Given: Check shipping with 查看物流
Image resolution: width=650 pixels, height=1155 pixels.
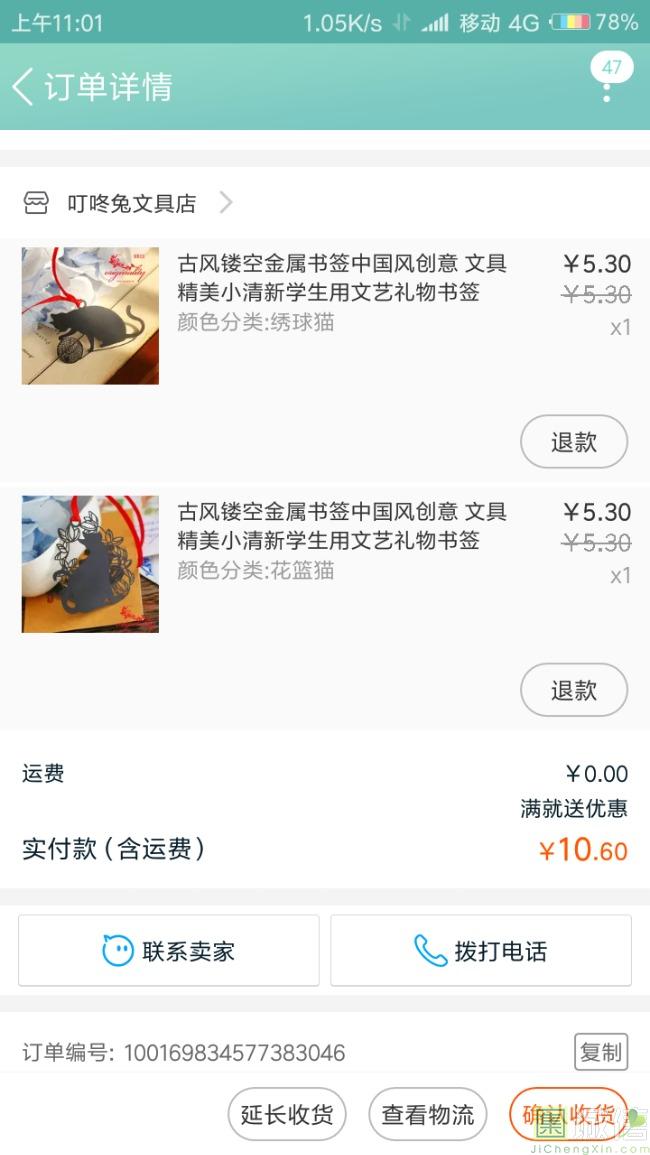Looking at the screenshot, I should click(428, 1114).
